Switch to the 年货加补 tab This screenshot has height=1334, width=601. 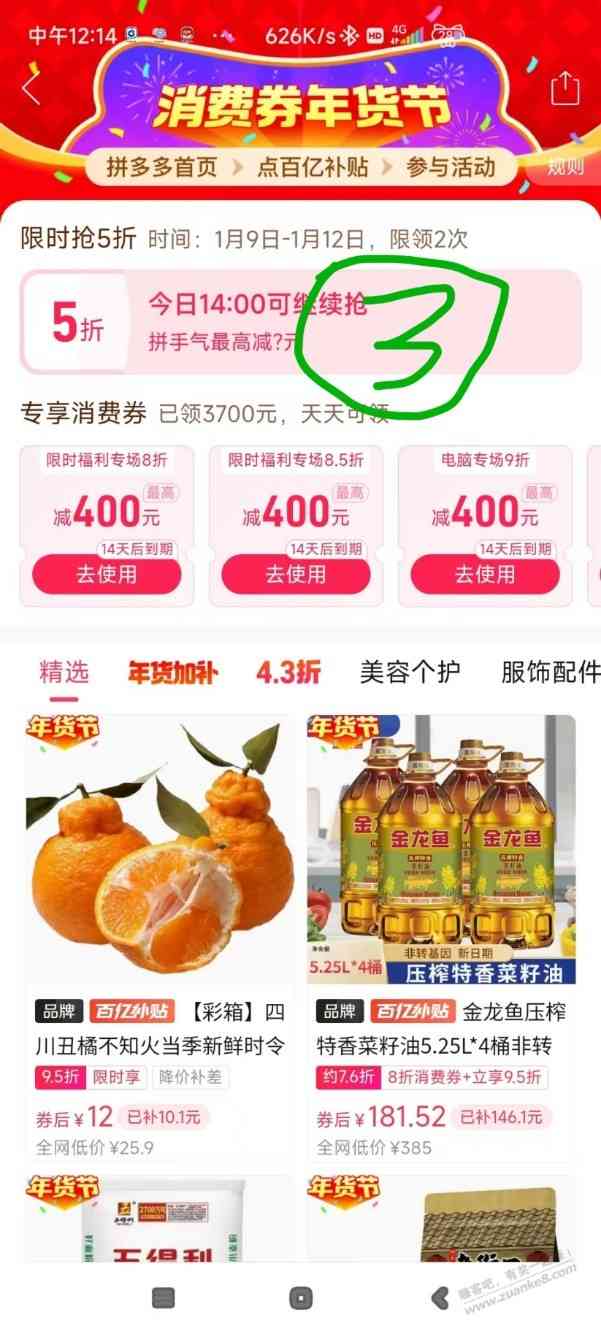pos(172,672)
